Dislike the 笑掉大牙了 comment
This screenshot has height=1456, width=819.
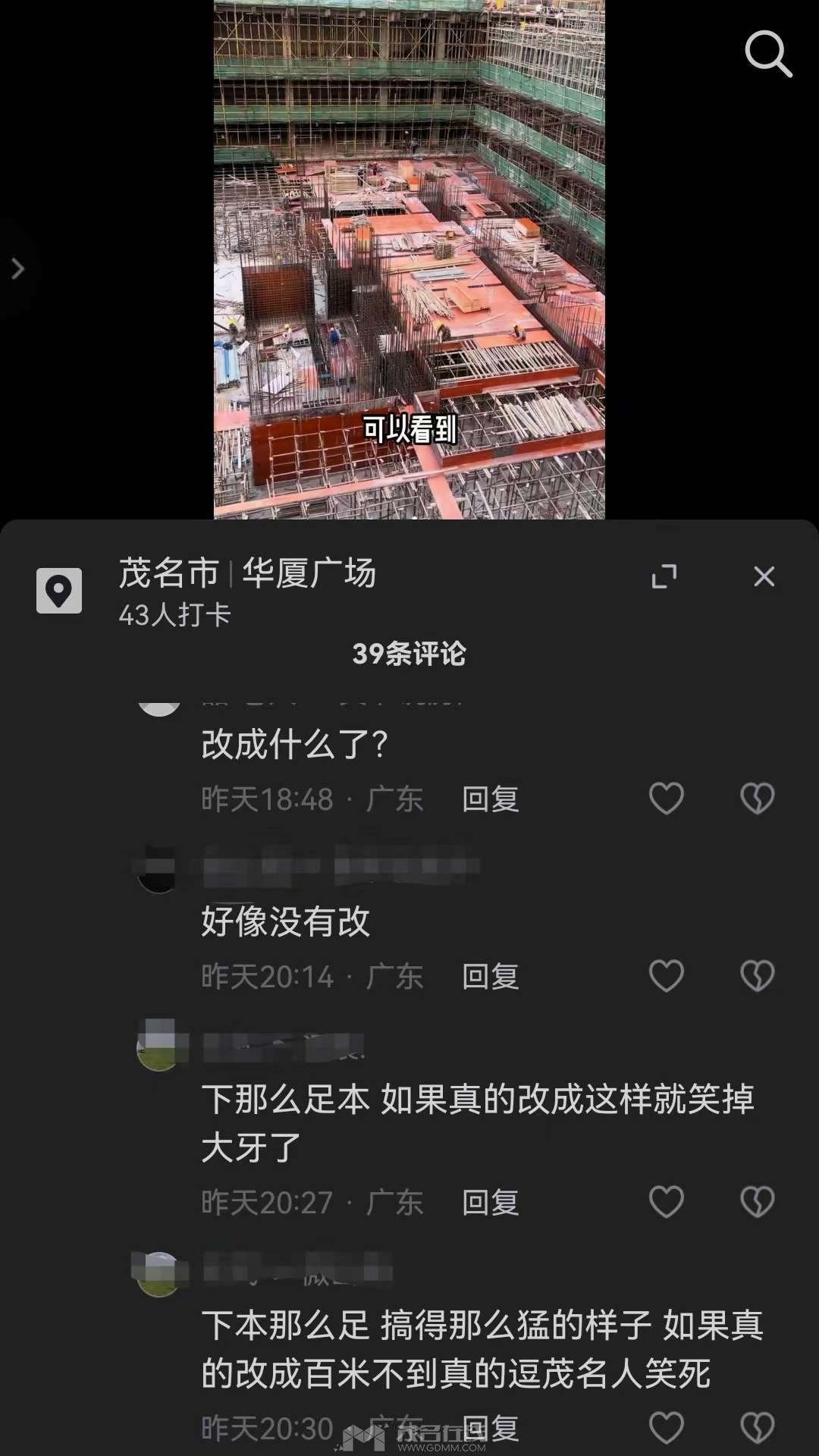[757, 1202]
